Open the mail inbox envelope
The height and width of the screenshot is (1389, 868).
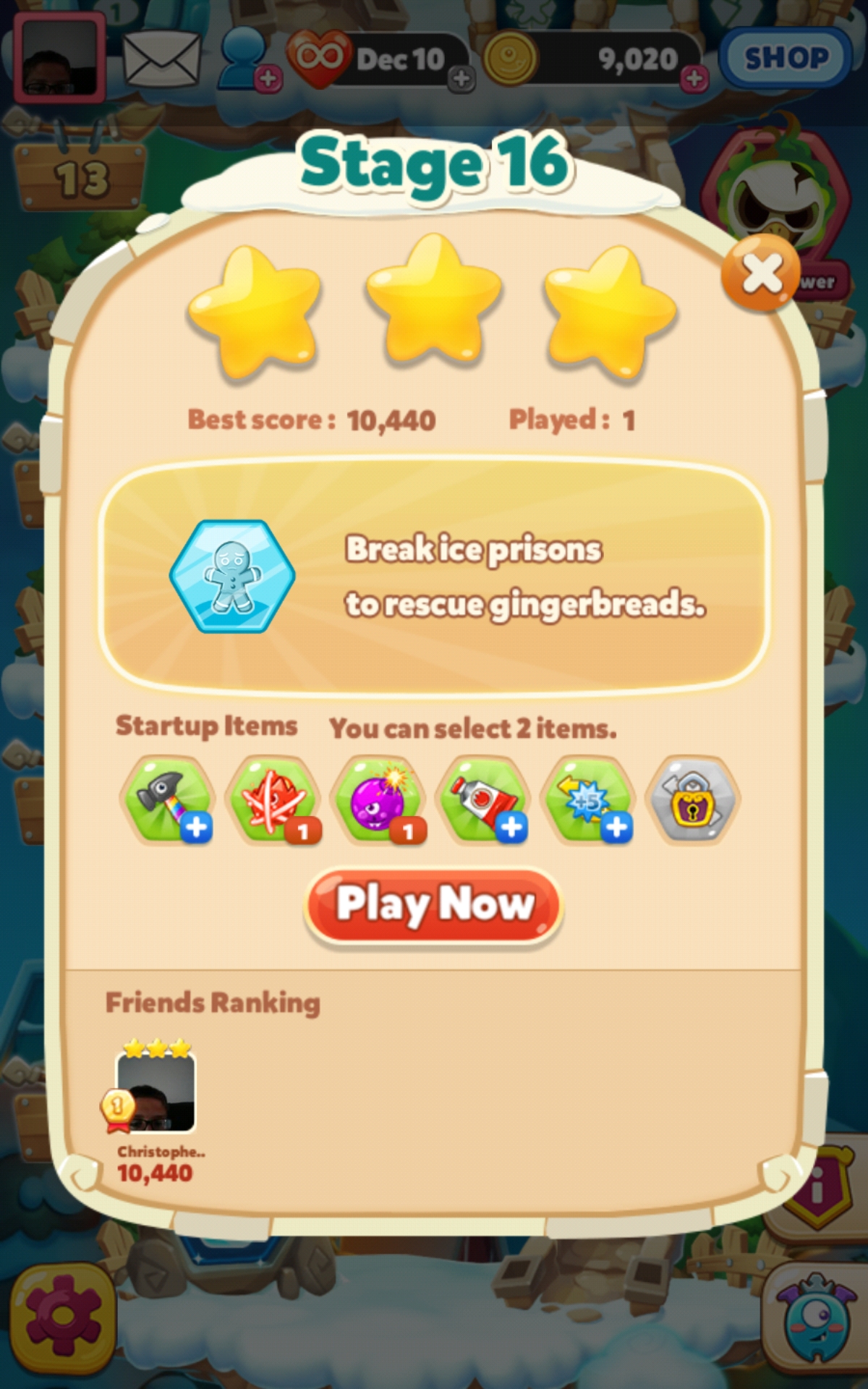pos(161,58)
